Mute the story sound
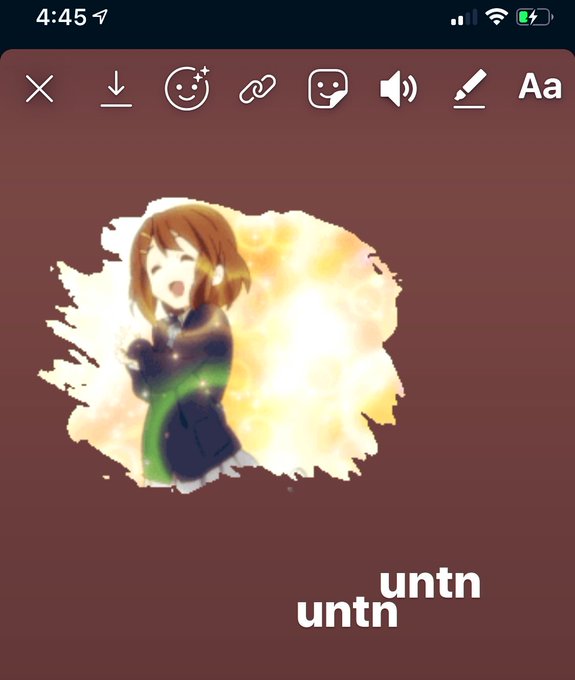 tap(398, 89)
